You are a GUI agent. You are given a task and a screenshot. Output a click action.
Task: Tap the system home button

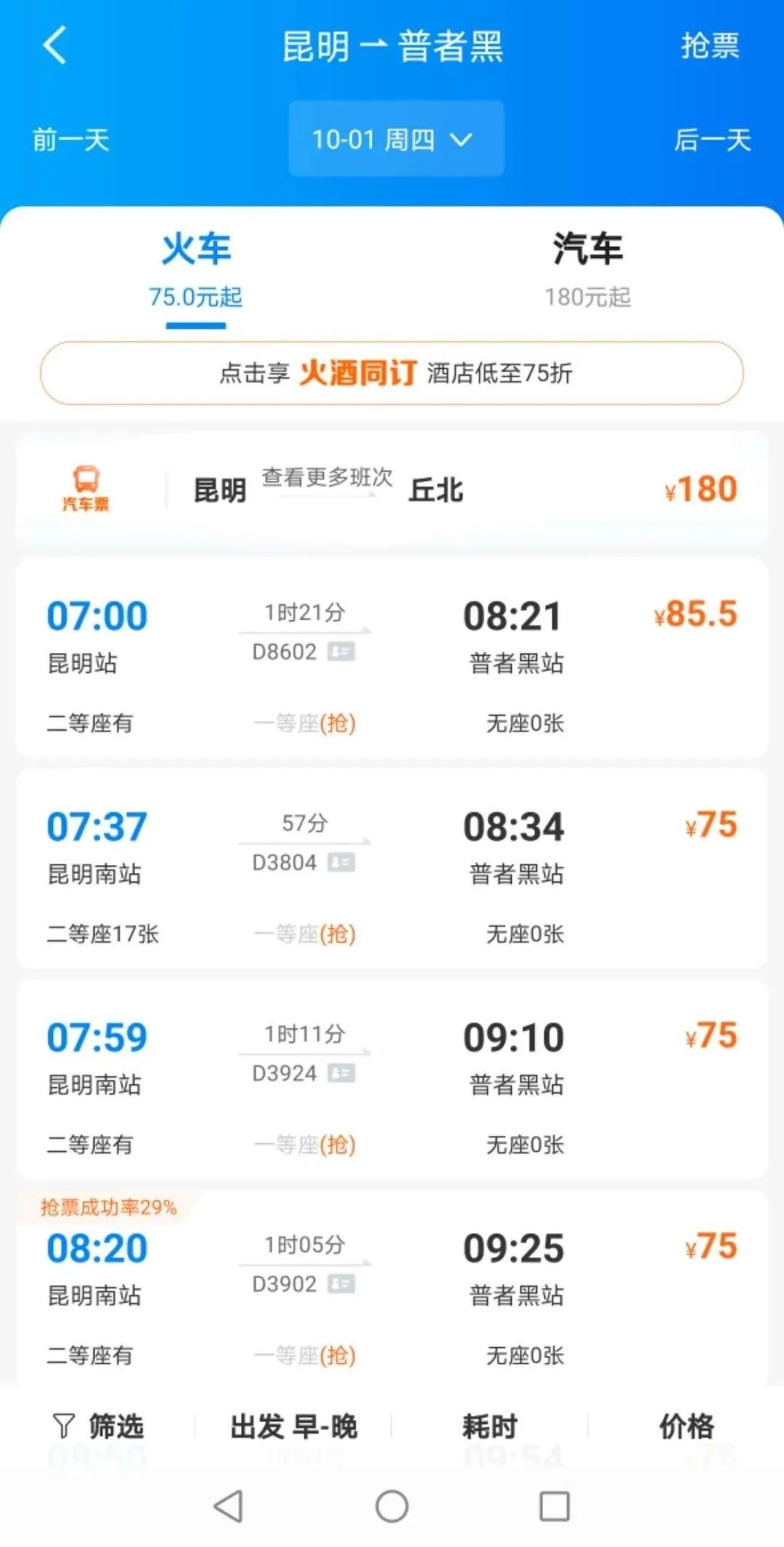392,1506
